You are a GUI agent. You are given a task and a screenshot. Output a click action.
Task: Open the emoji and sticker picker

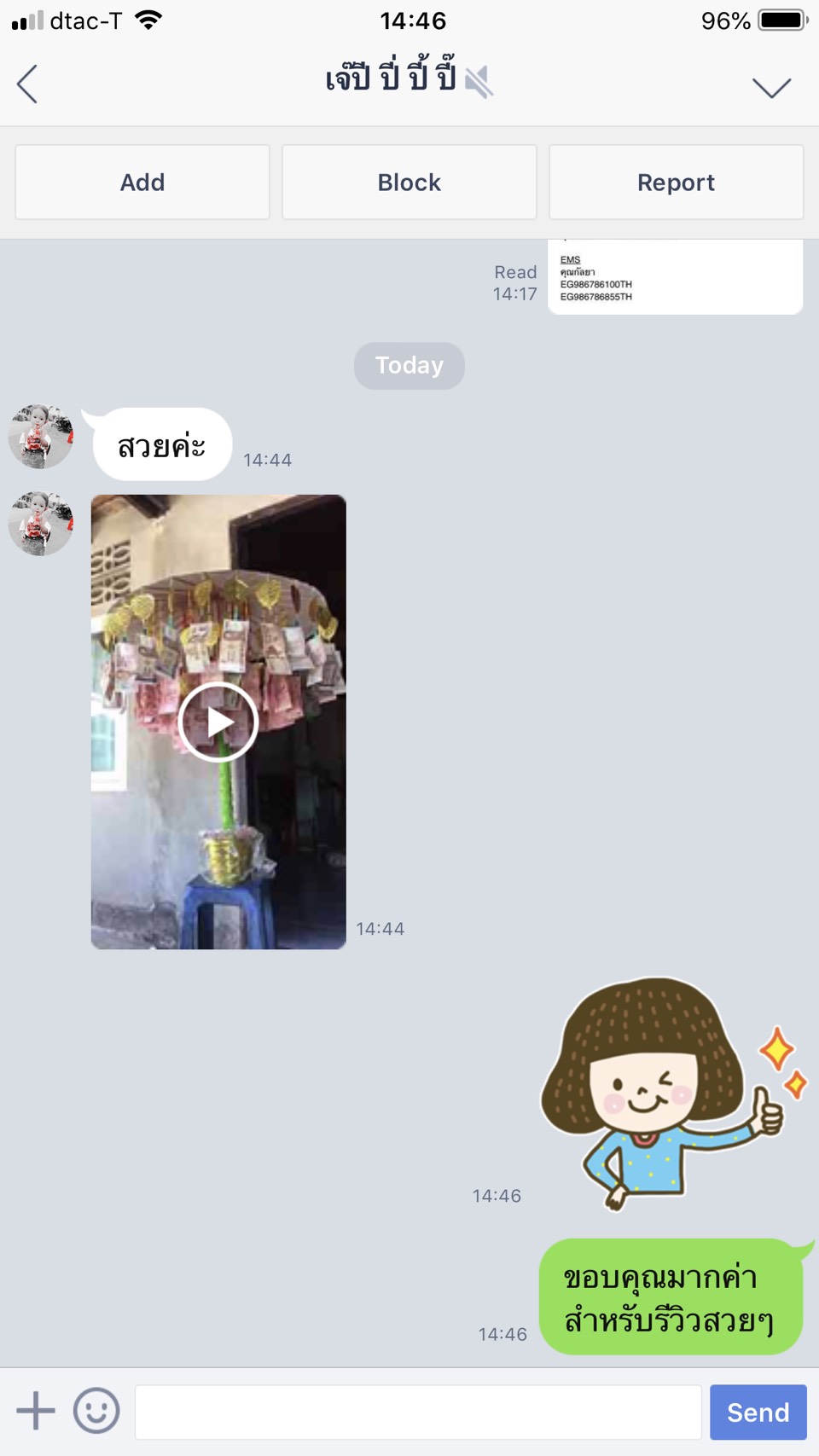96,1411
